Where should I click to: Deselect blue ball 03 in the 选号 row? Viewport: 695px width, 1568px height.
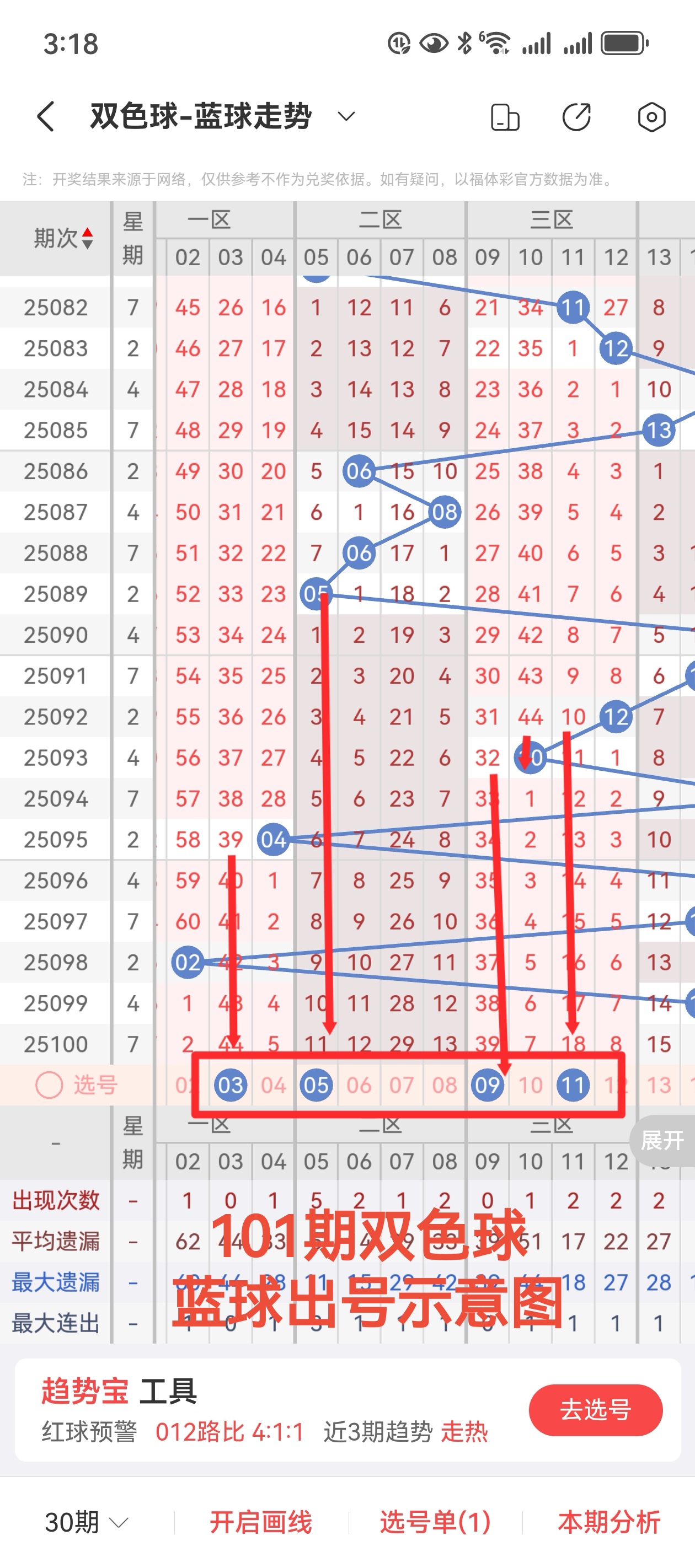[231, 1085]
